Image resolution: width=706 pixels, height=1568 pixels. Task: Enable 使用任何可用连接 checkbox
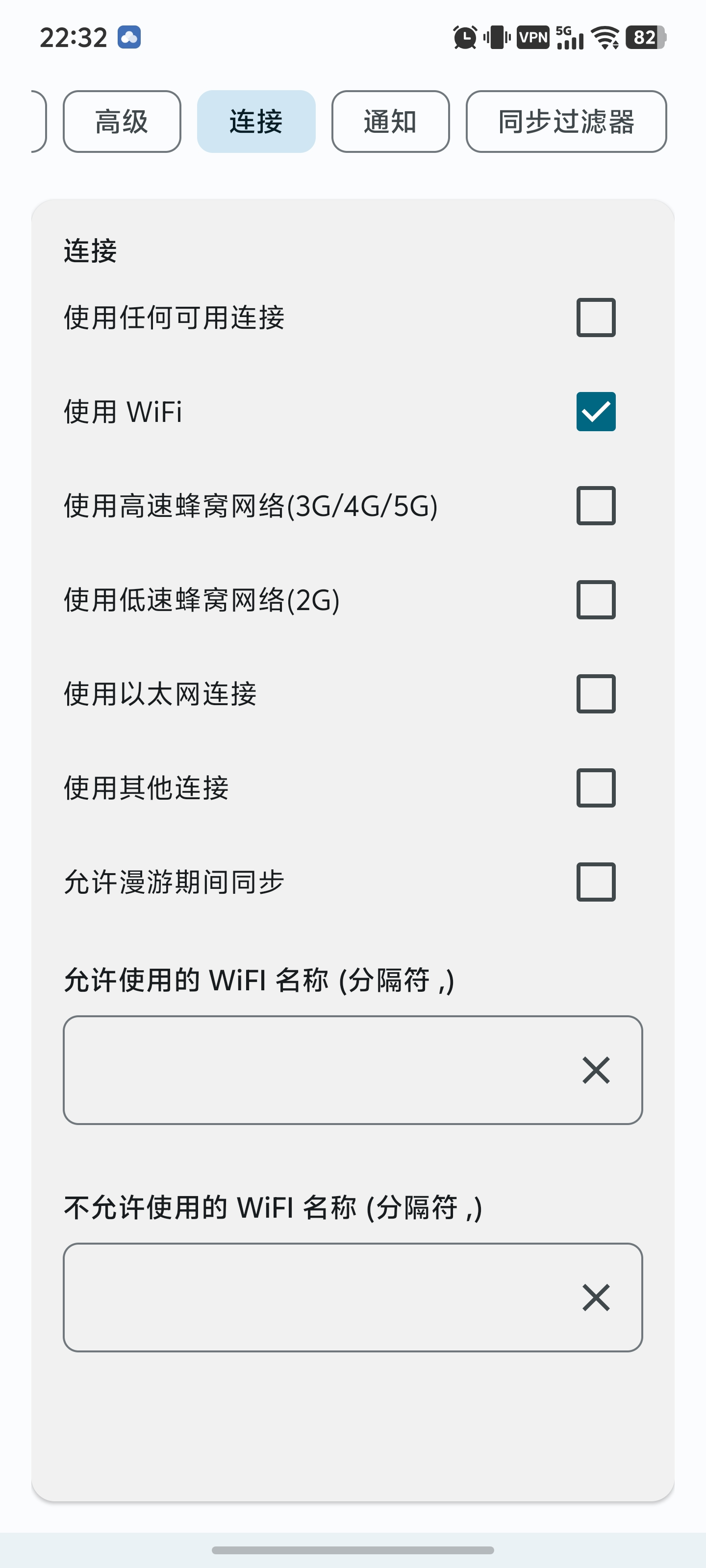pos(596,317)
